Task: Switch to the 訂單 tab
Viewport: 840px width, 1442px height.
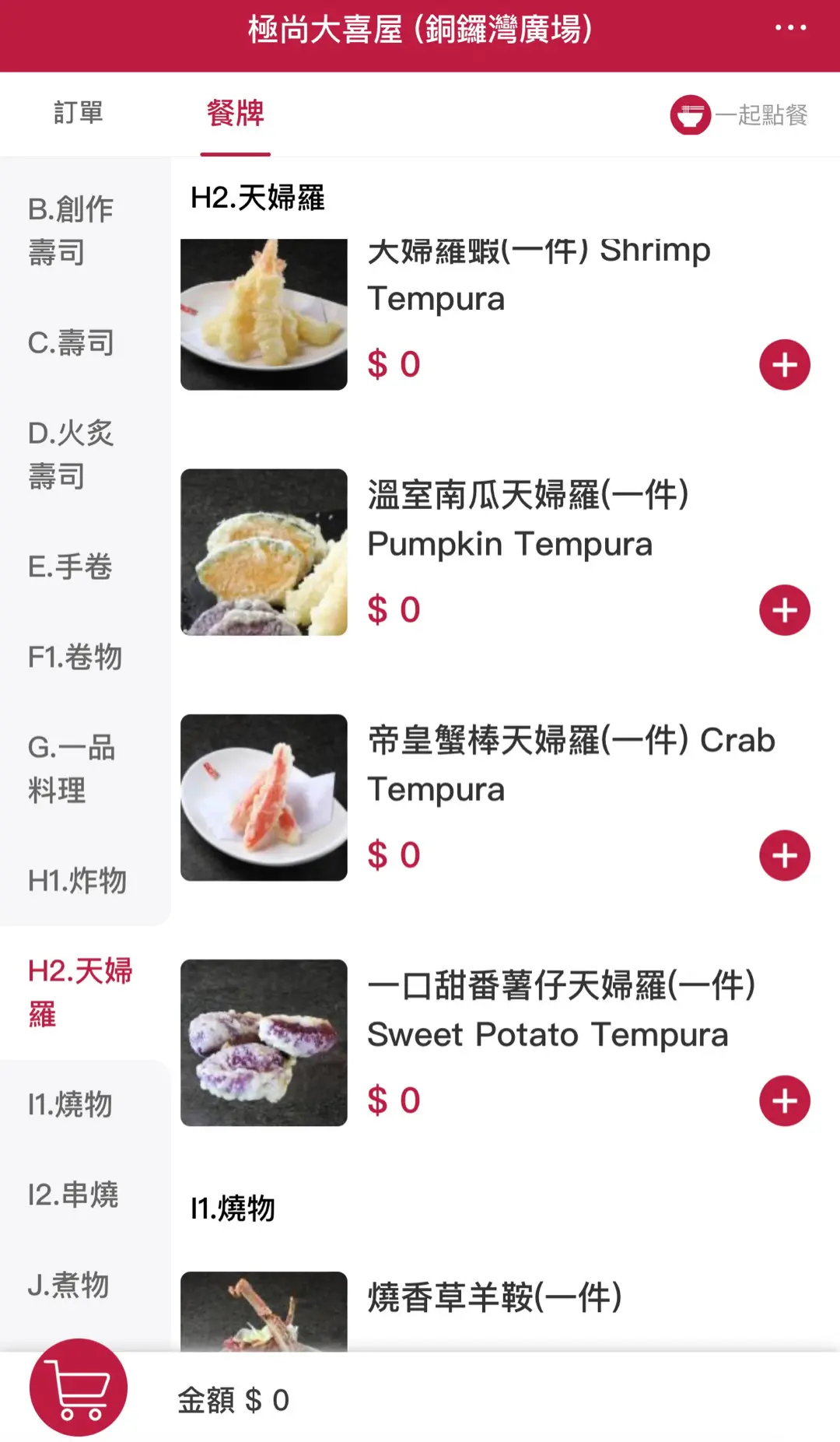Action: [78, 113]
